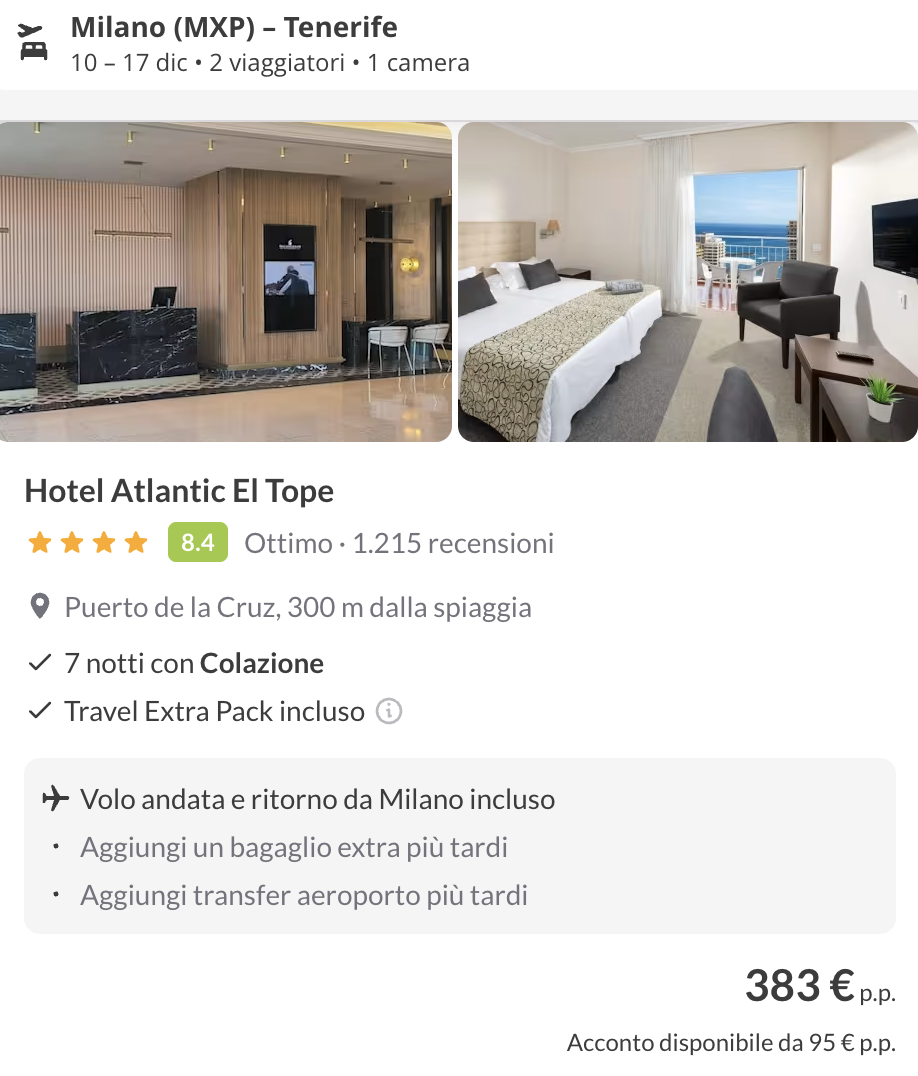
Task: Select the location pin near Puerto de la Cruz
Action: point(40,606)
